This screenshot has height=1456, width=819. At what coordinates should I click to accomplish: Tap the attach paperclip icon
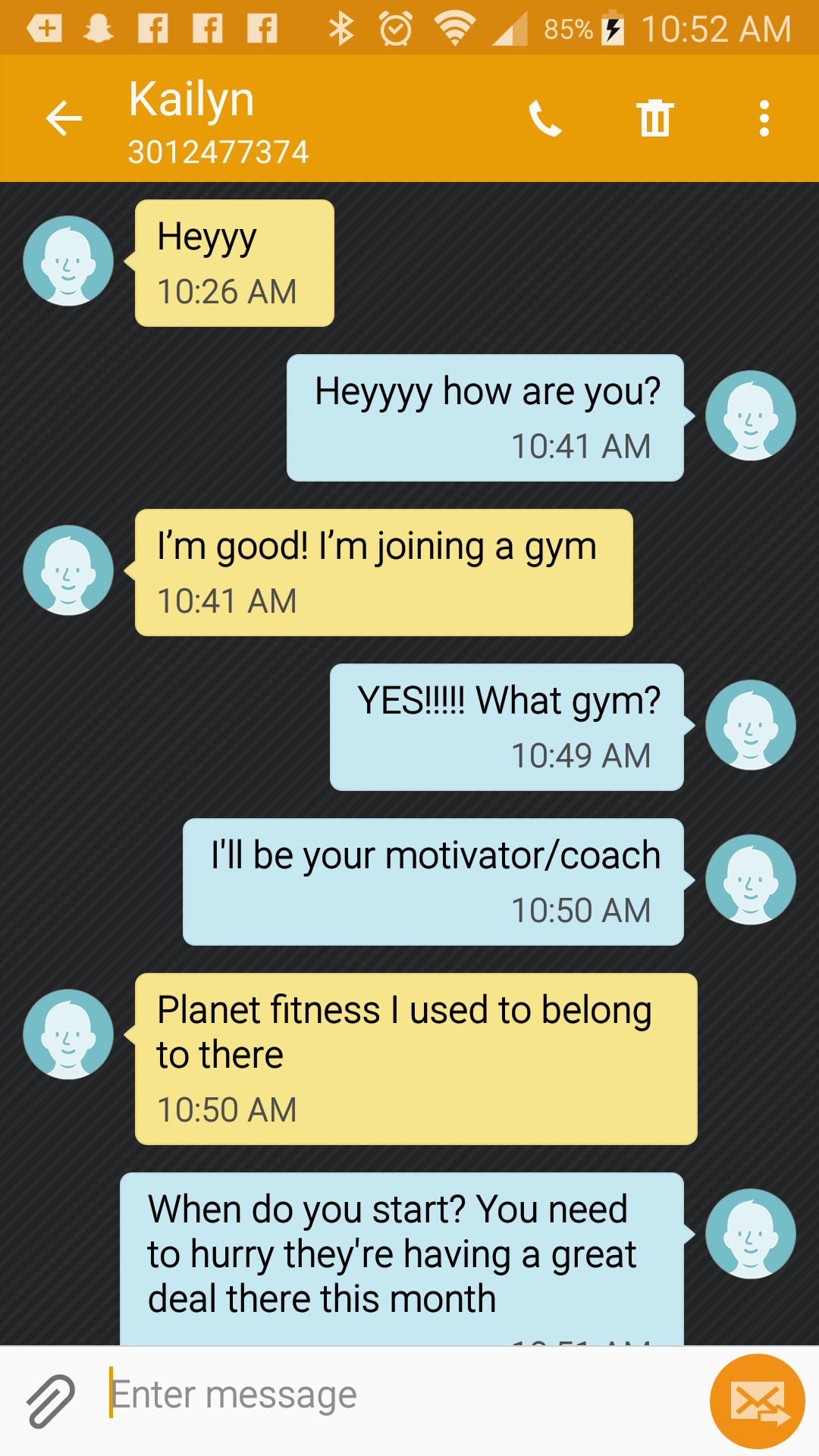click(x=51, y=1400)
